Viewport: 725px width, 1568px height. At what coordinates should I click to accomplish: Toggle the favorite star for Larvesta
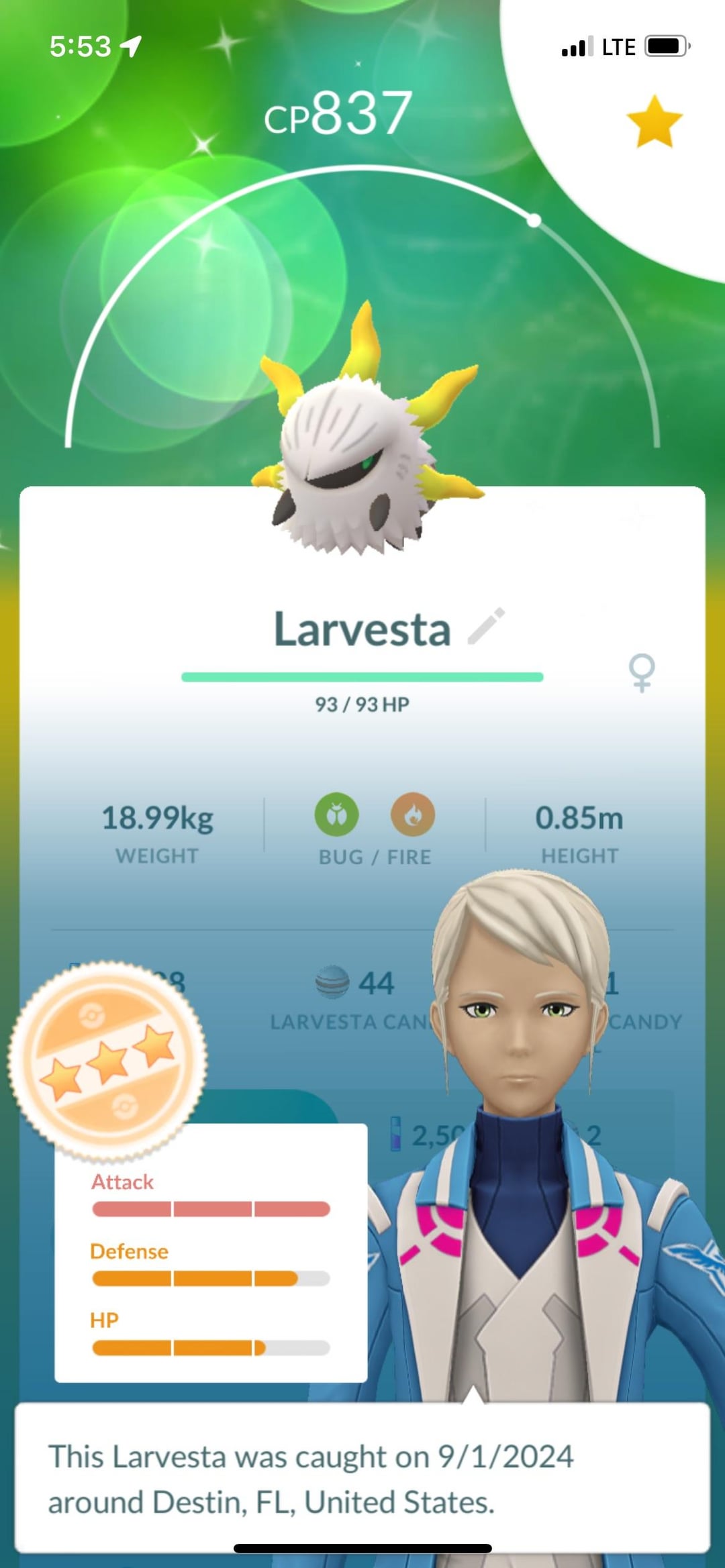click(654, 121)
